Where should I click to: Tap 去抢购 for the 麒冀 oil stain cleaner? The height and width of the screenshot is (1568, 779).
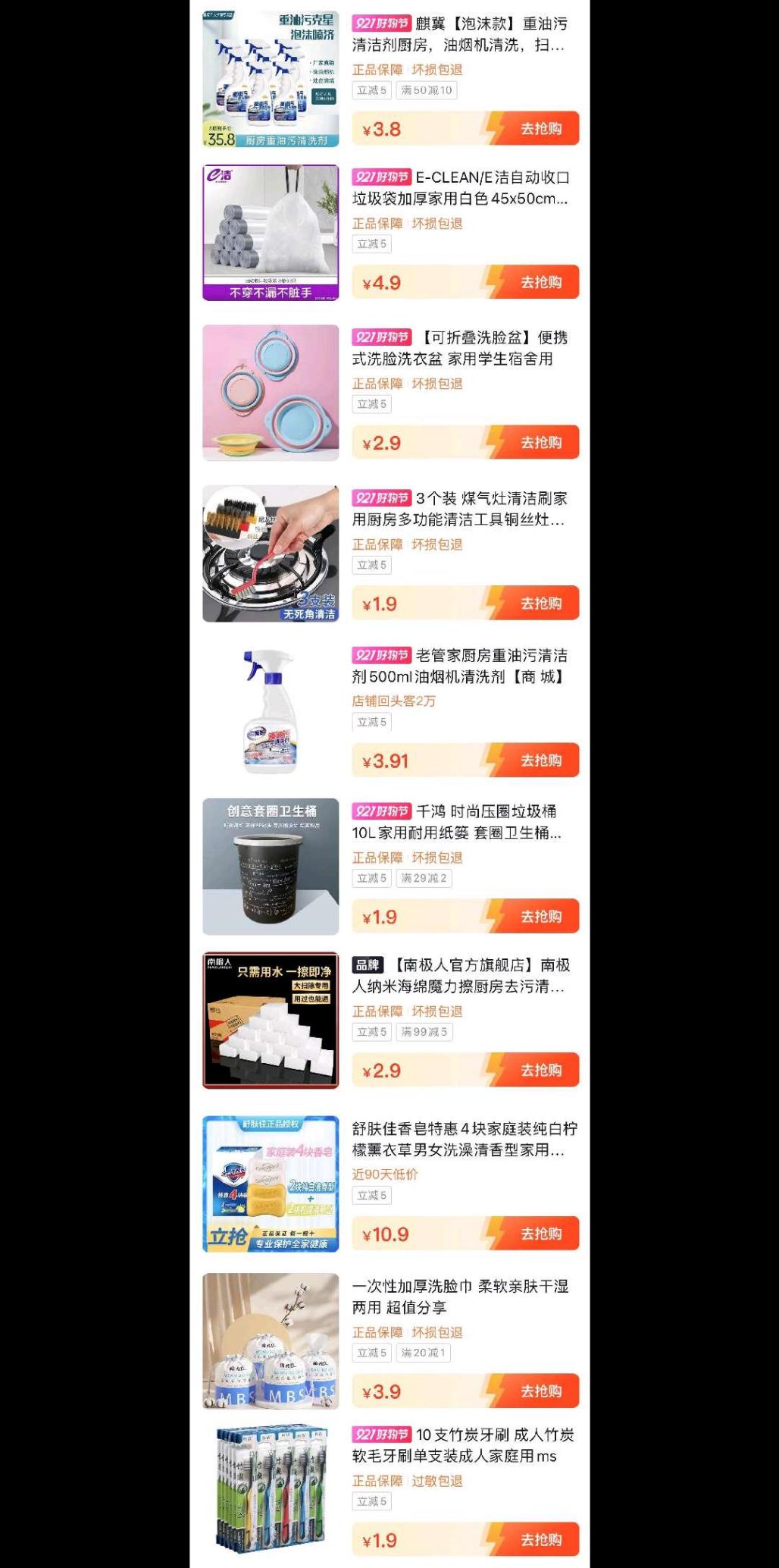point(541,127)
